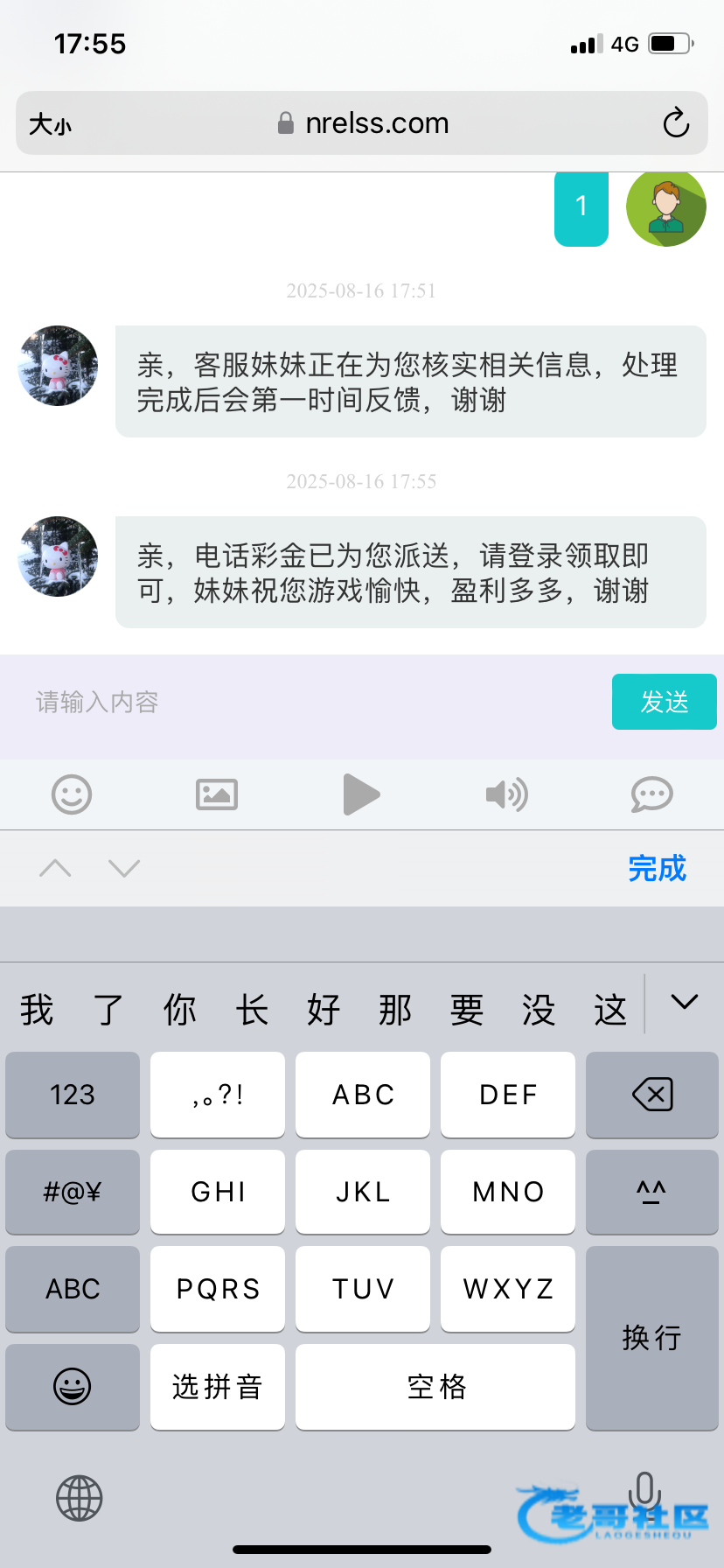
Task: Tap the video play icon in chat toolbar
Action: [361, 794]
